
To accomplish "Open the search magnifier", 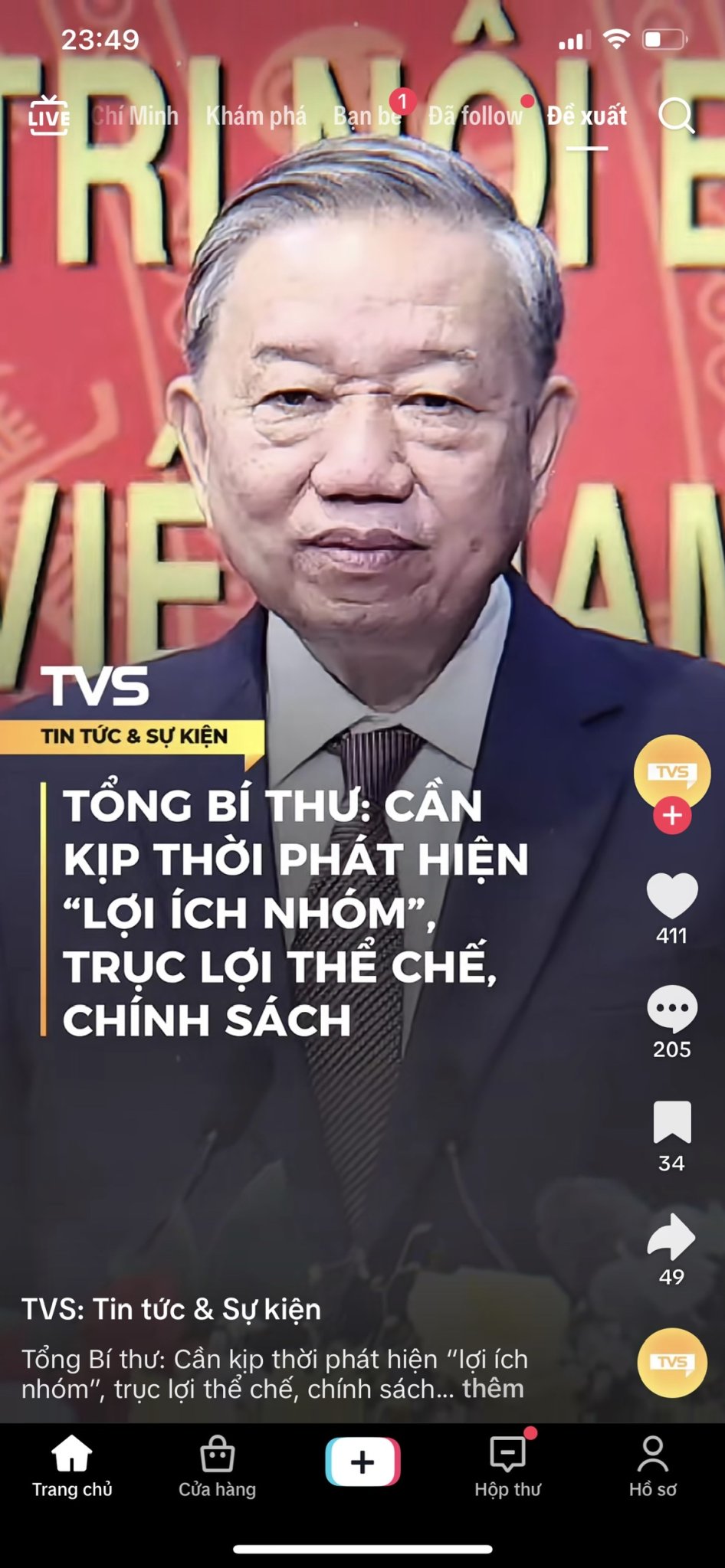I will pos(676,116).
